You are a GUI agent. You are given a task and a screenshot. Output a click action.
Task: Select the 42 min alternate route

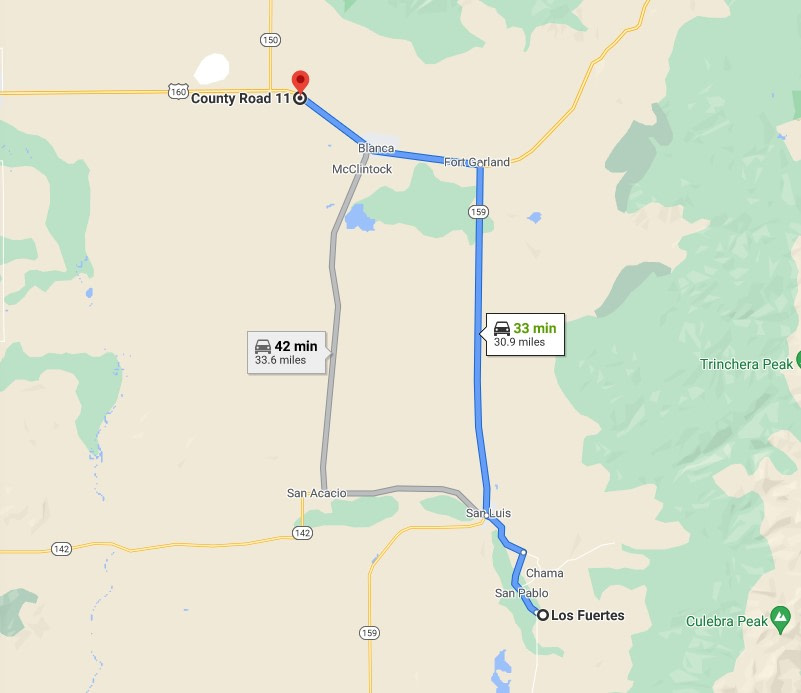(x=286, y=352)
